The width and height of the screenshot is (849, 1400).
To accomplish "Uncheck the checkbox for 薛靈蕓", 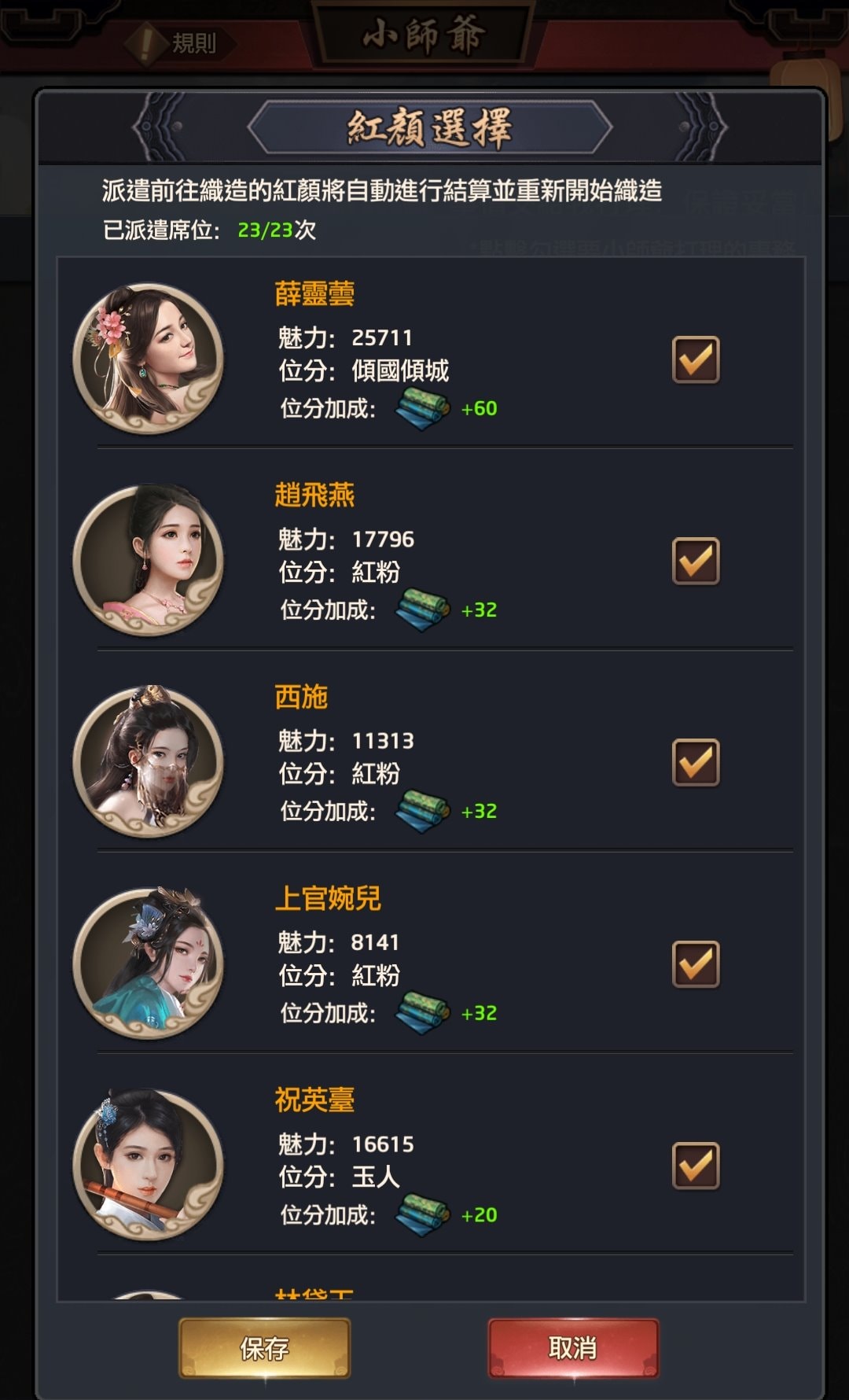I will pos(696,359).
